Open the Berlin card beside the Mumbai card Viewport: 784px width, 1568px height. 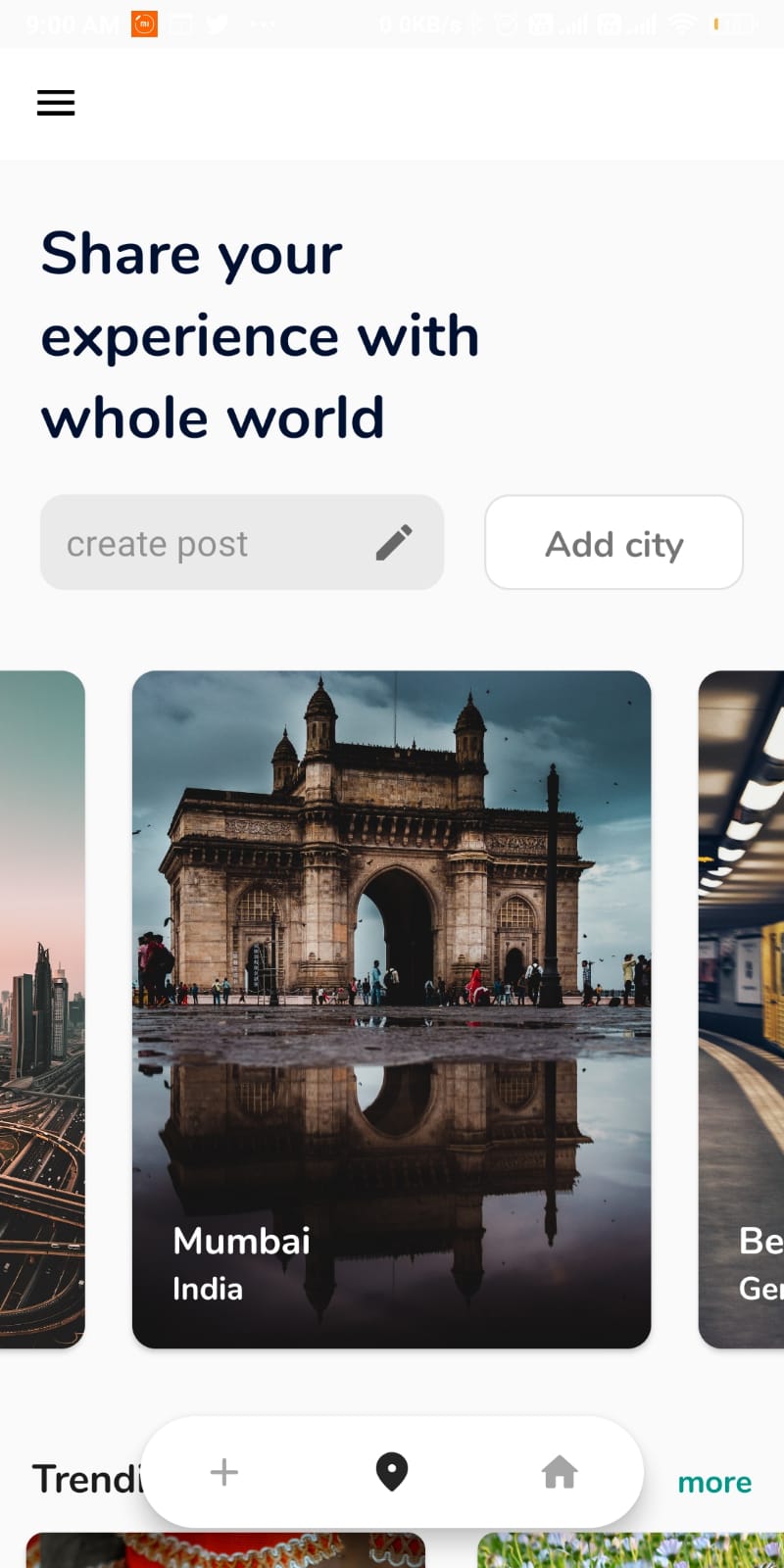[741, 1009]
